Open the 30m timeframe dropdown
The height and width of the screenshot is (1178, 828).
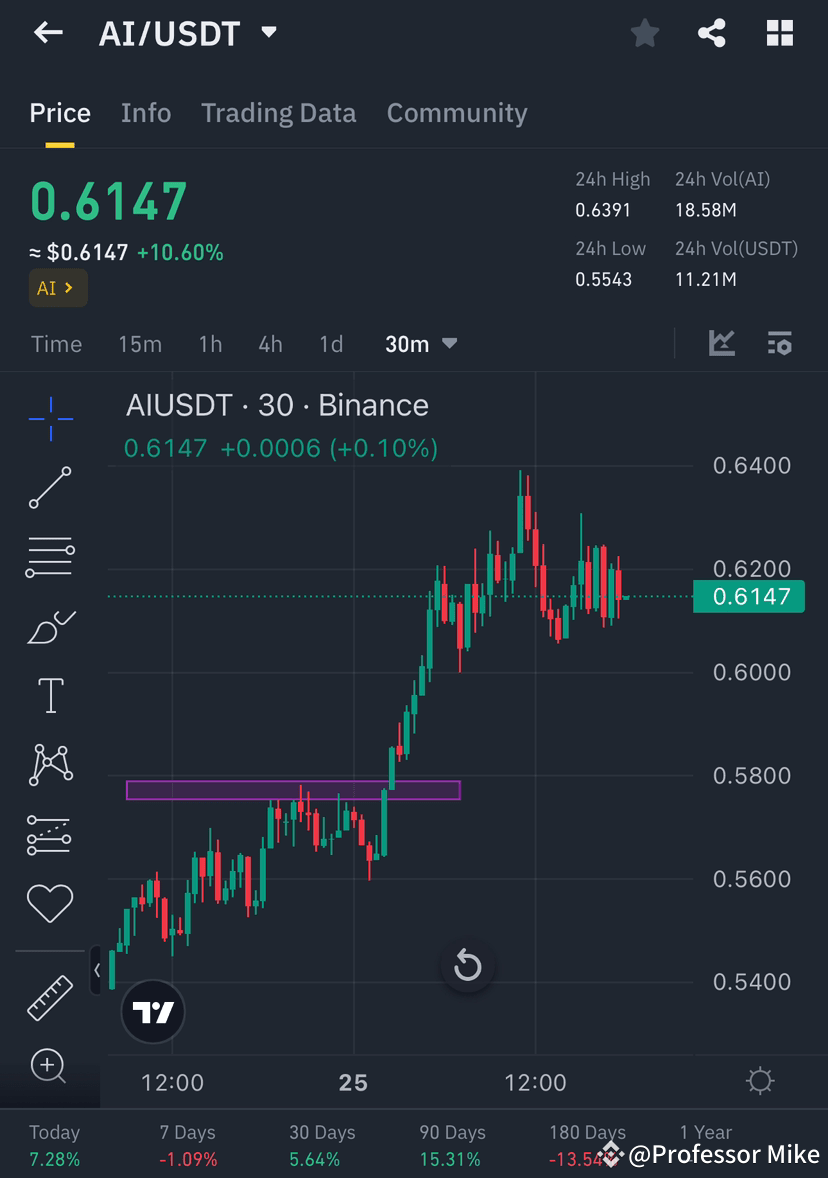coord(420,343)
